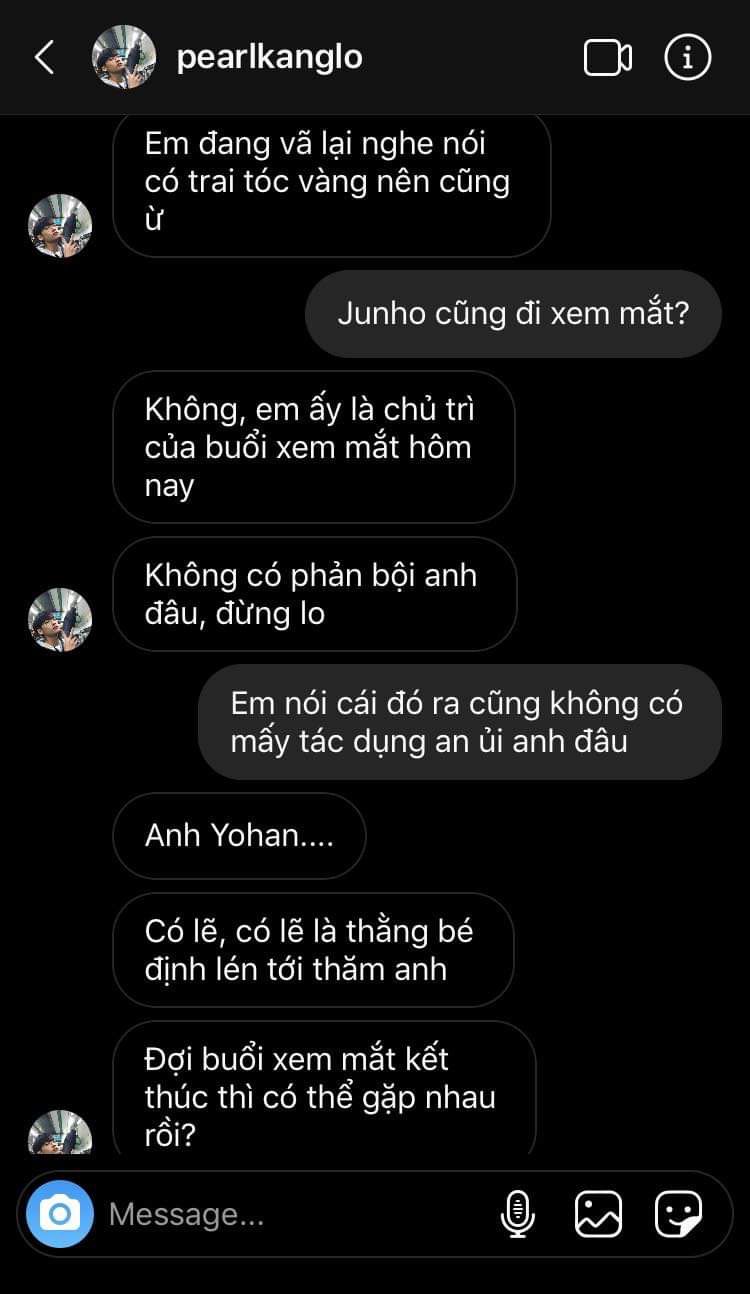The image size is (750, 1294).
Task: Choose a photo from the gallery
Action: click(x=598, y=1214)
